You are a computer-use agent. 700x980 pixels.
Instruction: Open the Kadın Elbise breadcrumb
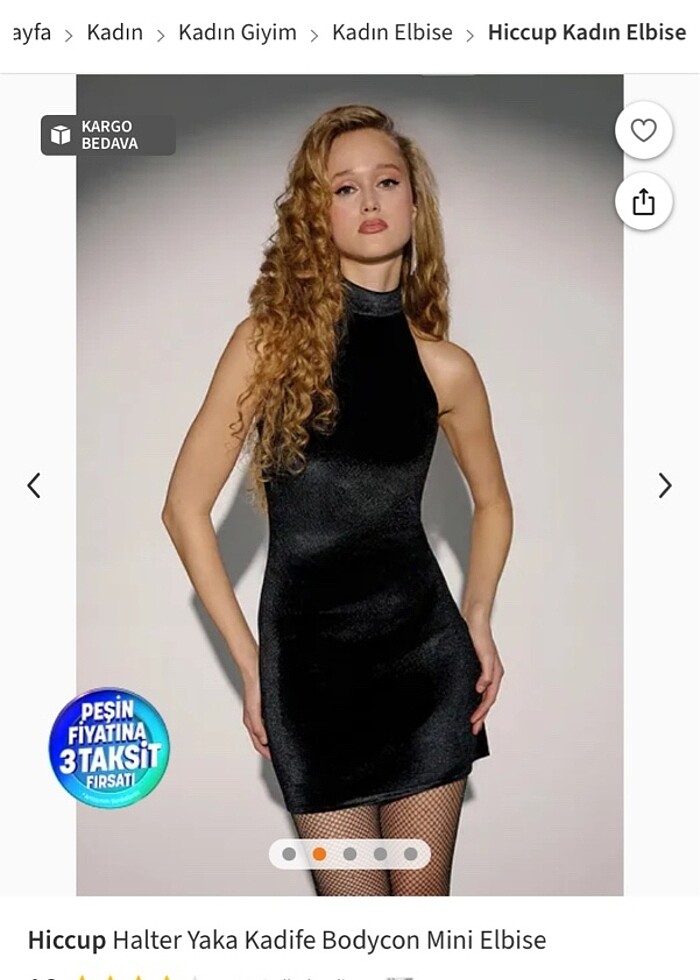392,33
